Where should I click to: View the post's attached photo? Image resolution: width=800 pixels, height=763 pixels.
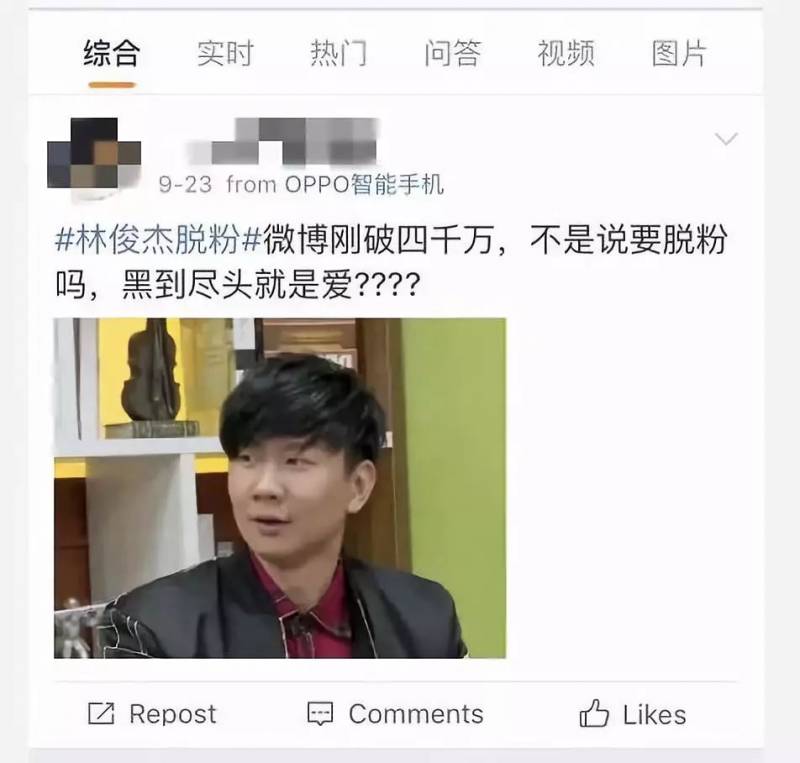coord(280,487)
